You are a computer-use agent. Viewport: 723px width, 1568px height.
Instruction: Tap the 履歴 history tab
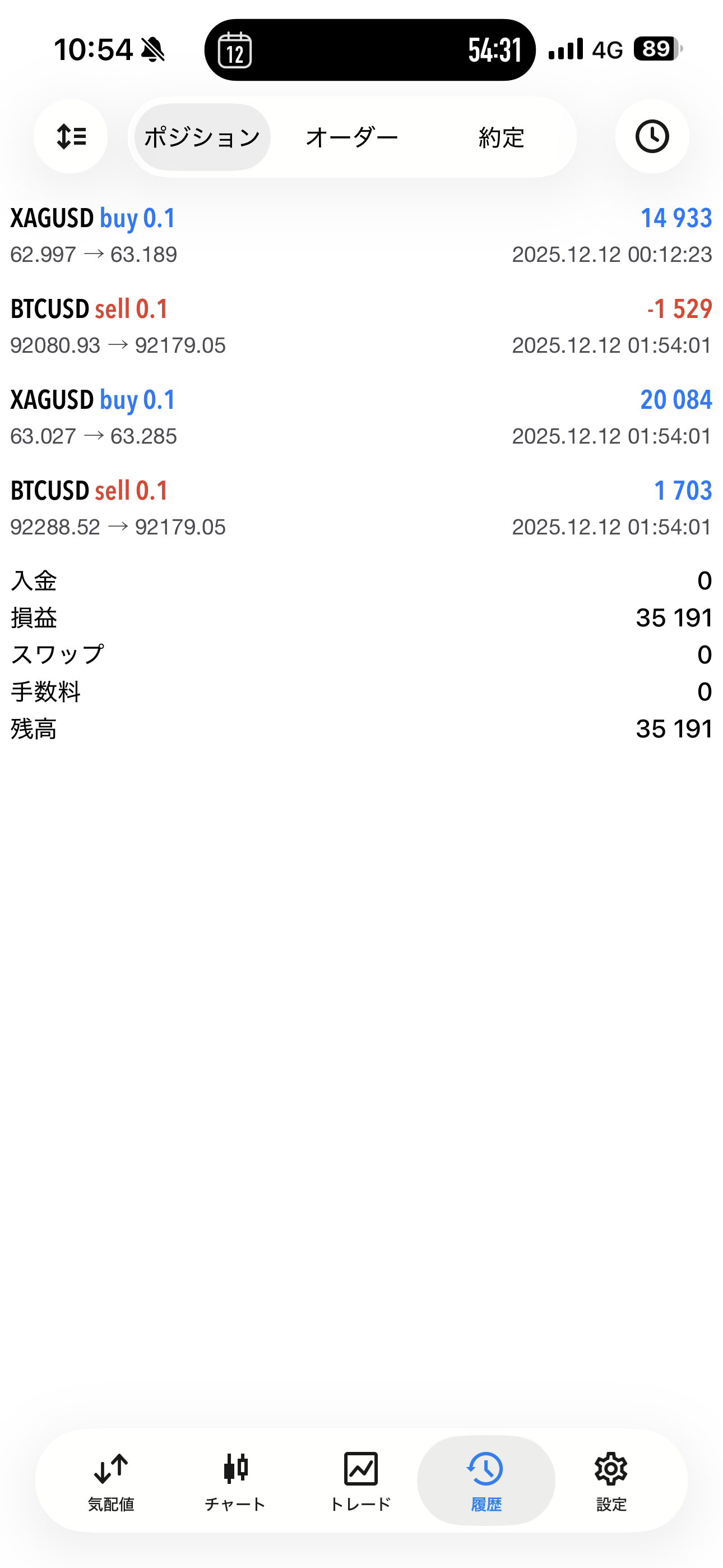[486, 1481]
